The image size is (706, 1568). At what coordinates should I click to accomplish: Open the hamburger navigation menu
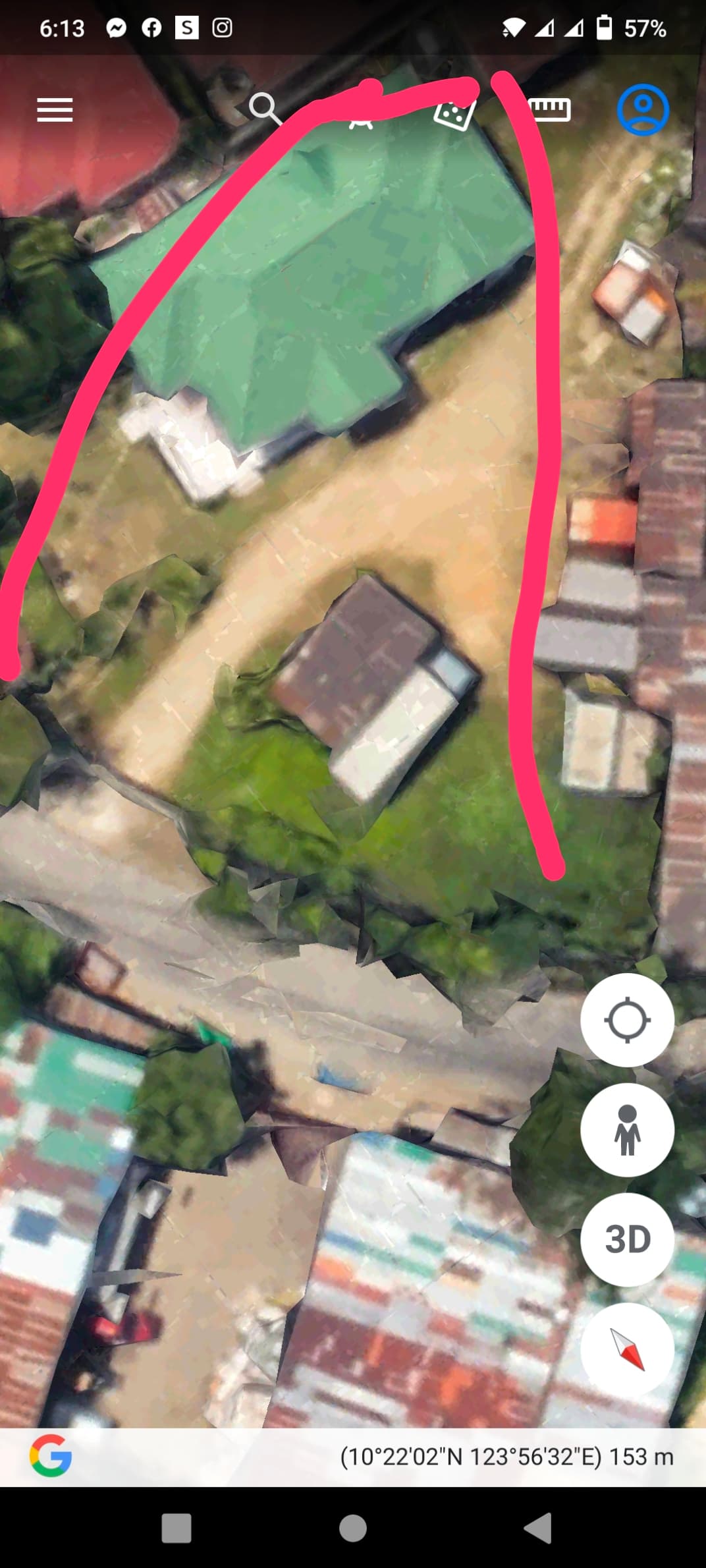[x=55, y=110]
